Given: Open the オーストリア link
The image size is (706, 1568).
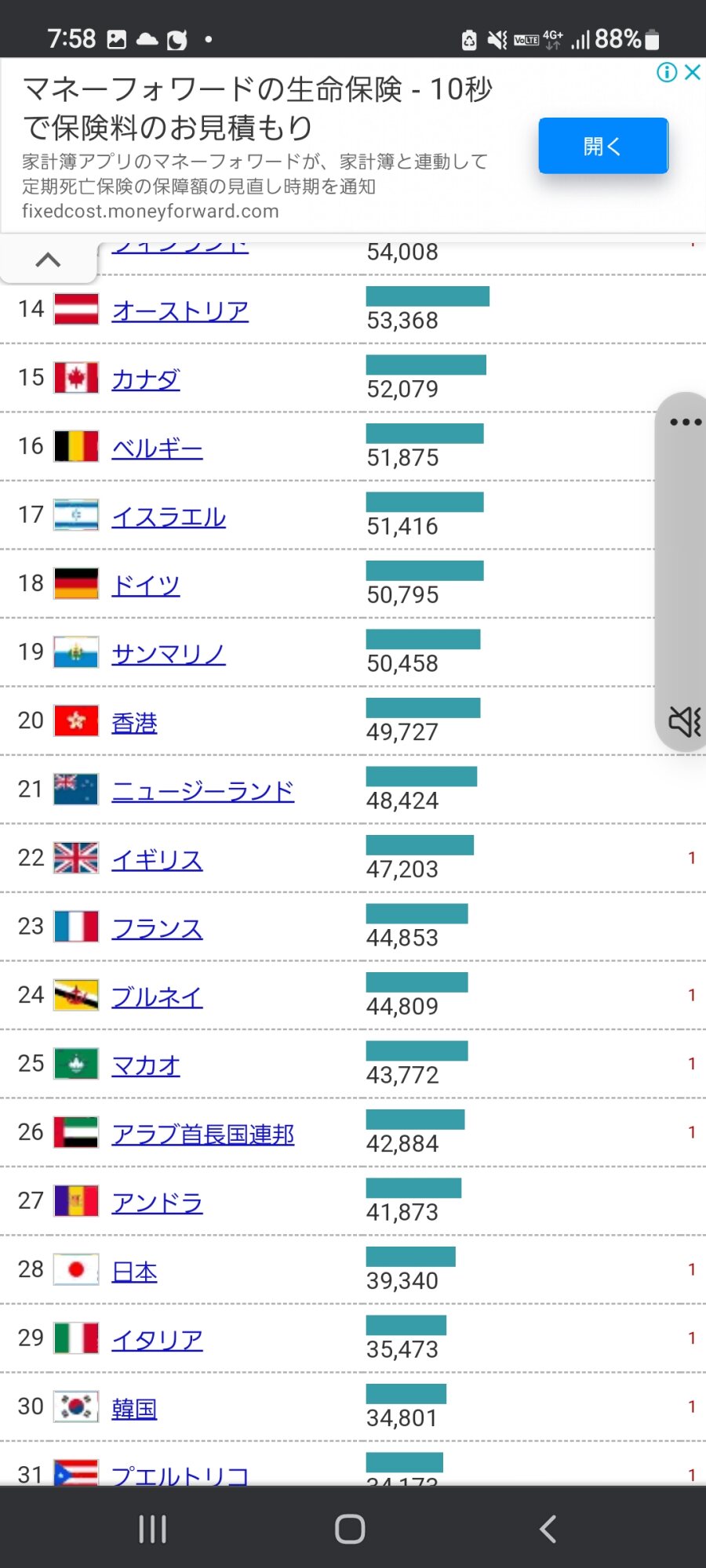Looking at the screenshot, I should [x=180, y=311].
